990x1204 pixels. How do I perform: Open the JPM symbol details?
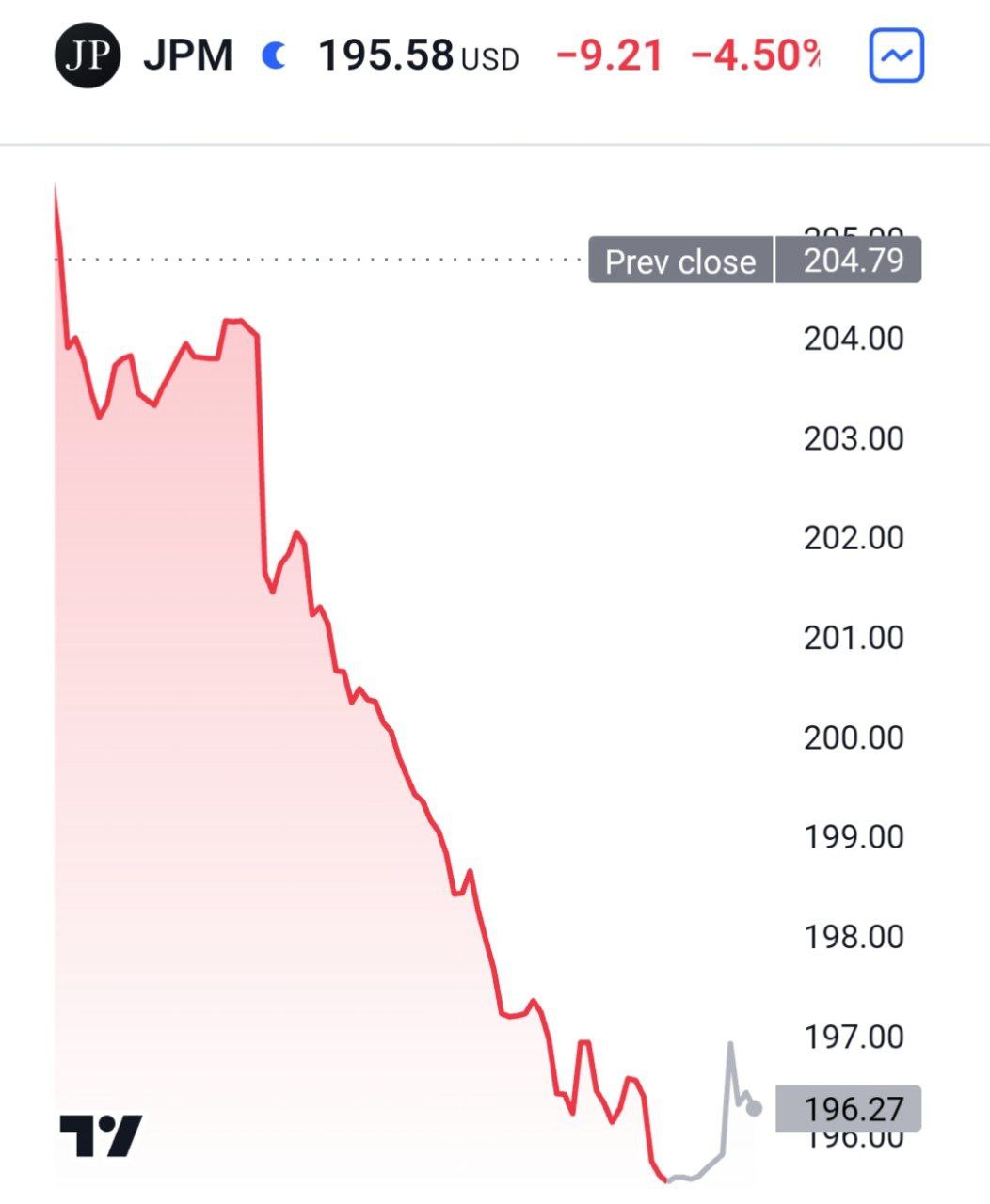187,55
